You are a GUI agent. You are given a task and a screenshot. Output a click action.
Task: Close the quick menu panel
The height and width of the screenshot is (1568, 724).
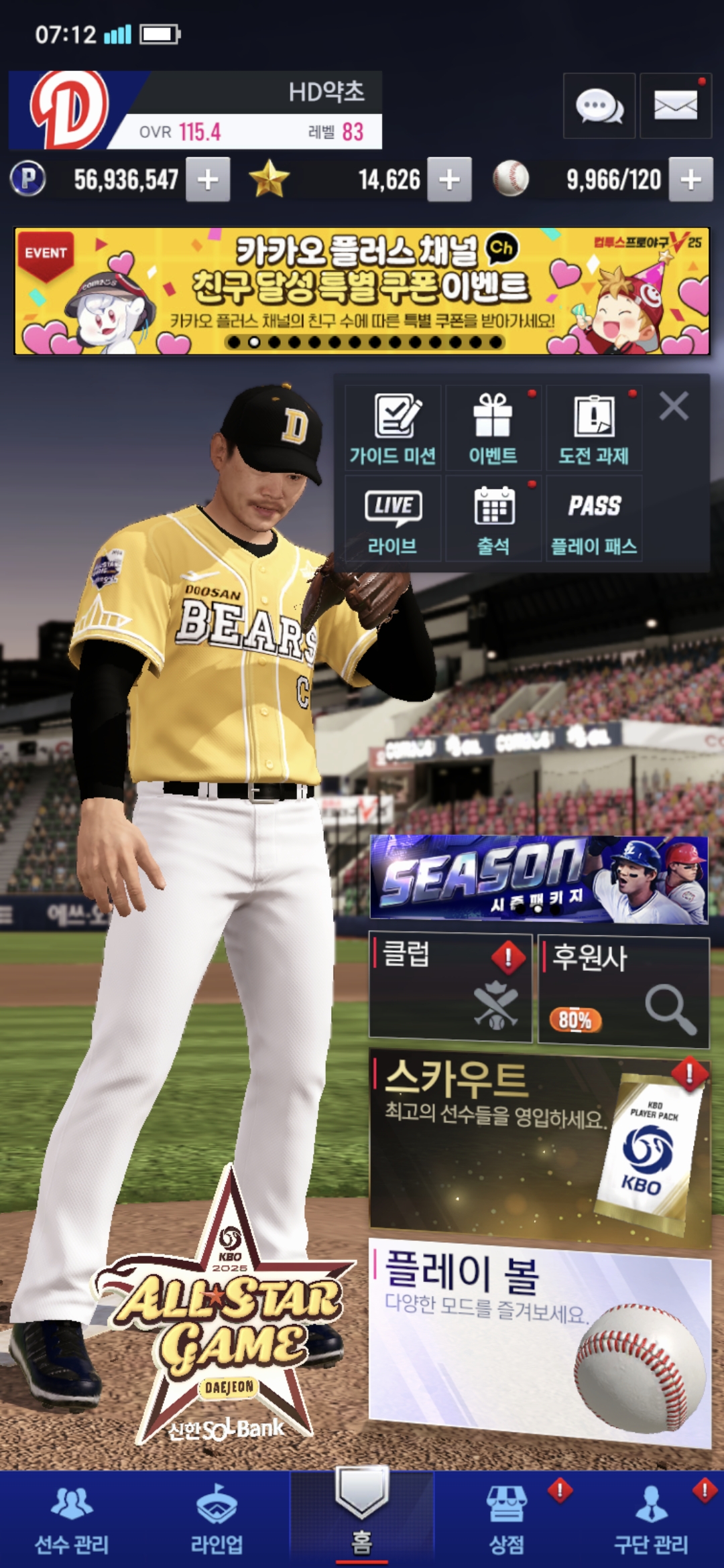tap(674, 406)
